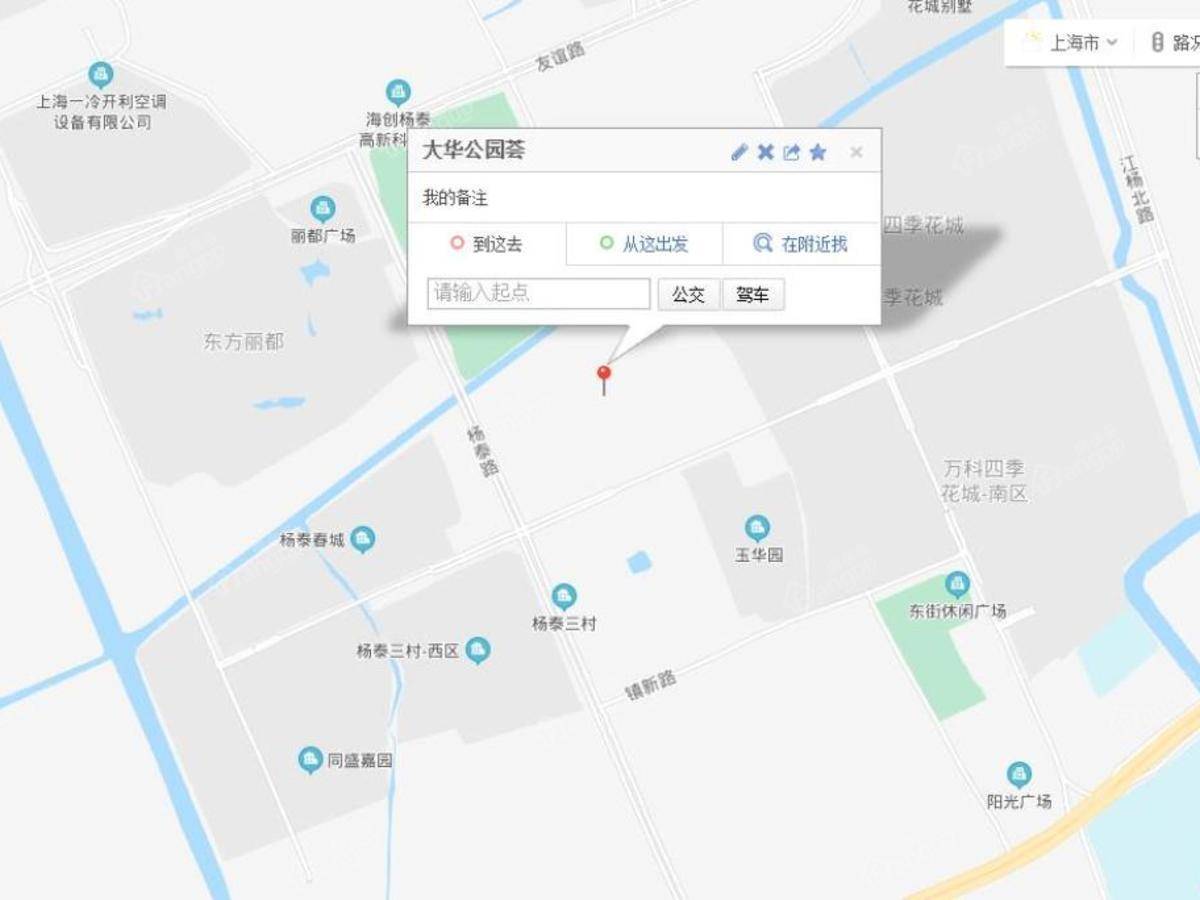
Task: Select the 杨泰春城 map marker
Action: (363, 539)
